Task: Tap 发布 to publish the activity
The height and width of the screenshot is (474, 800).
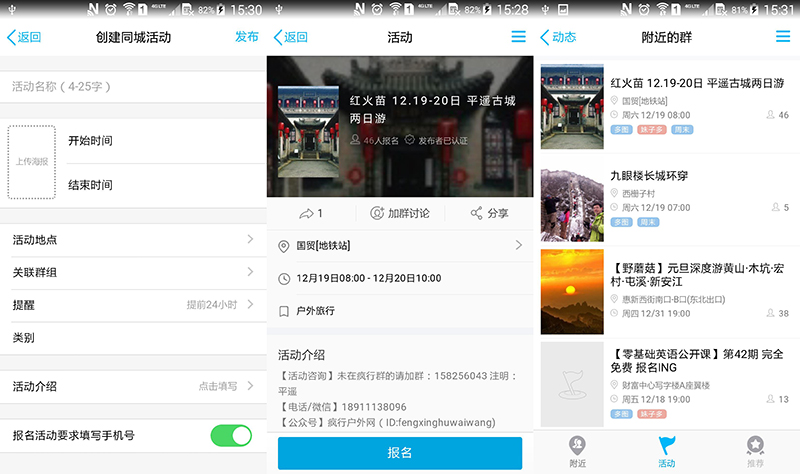Action: [246, 37]
